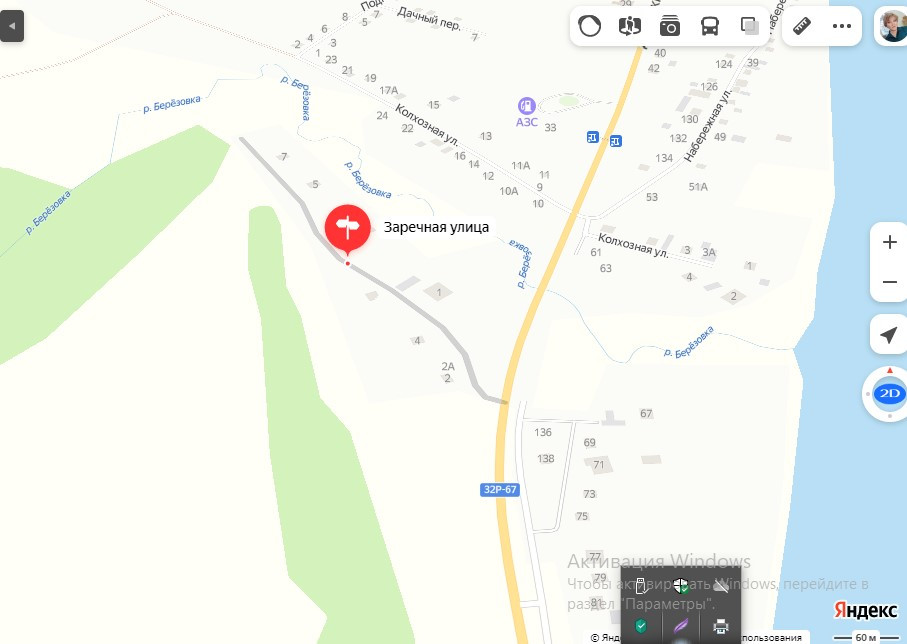This screenshot has height=644, width=907.
Task: Zoom in with the plus button
Action: click(890, 242)
